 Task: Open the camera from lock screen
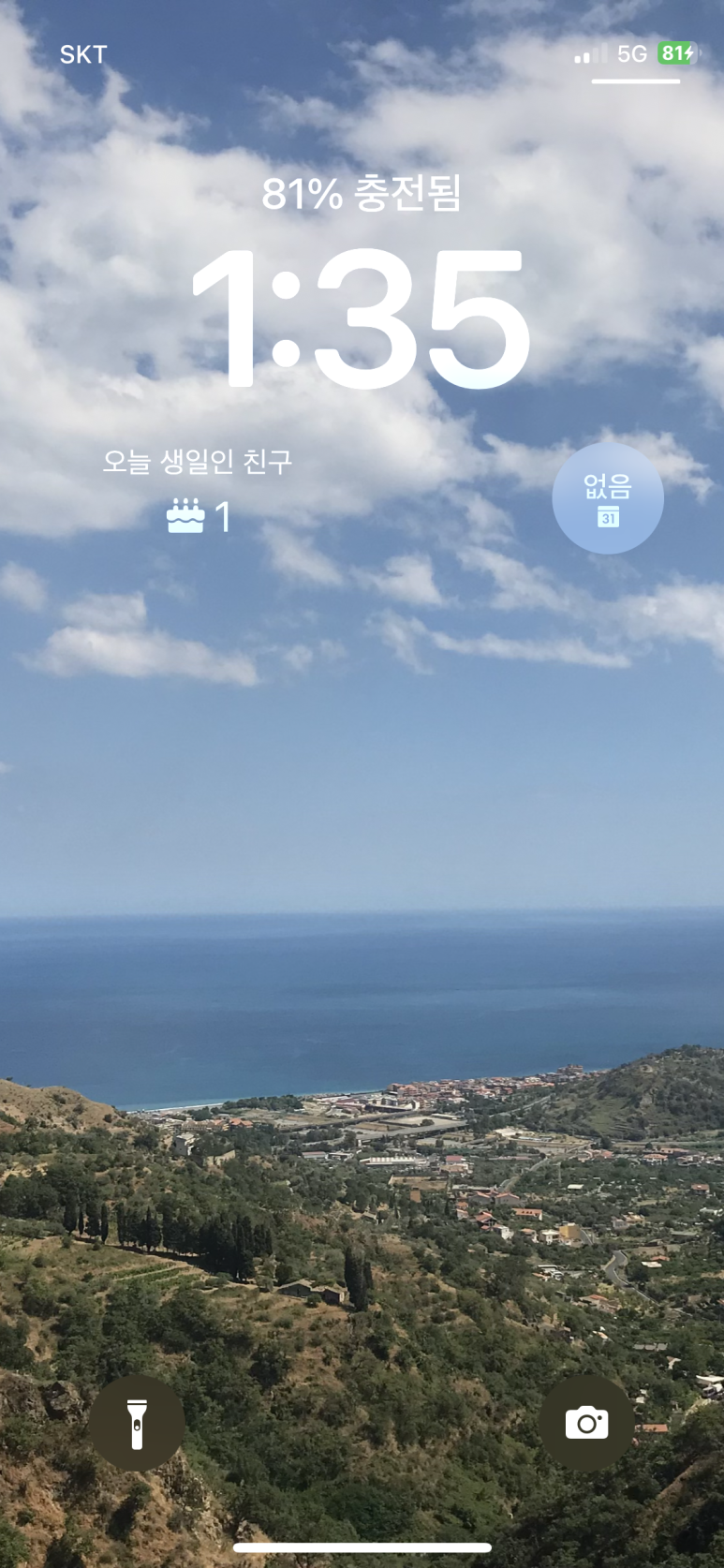[586, 1423]
